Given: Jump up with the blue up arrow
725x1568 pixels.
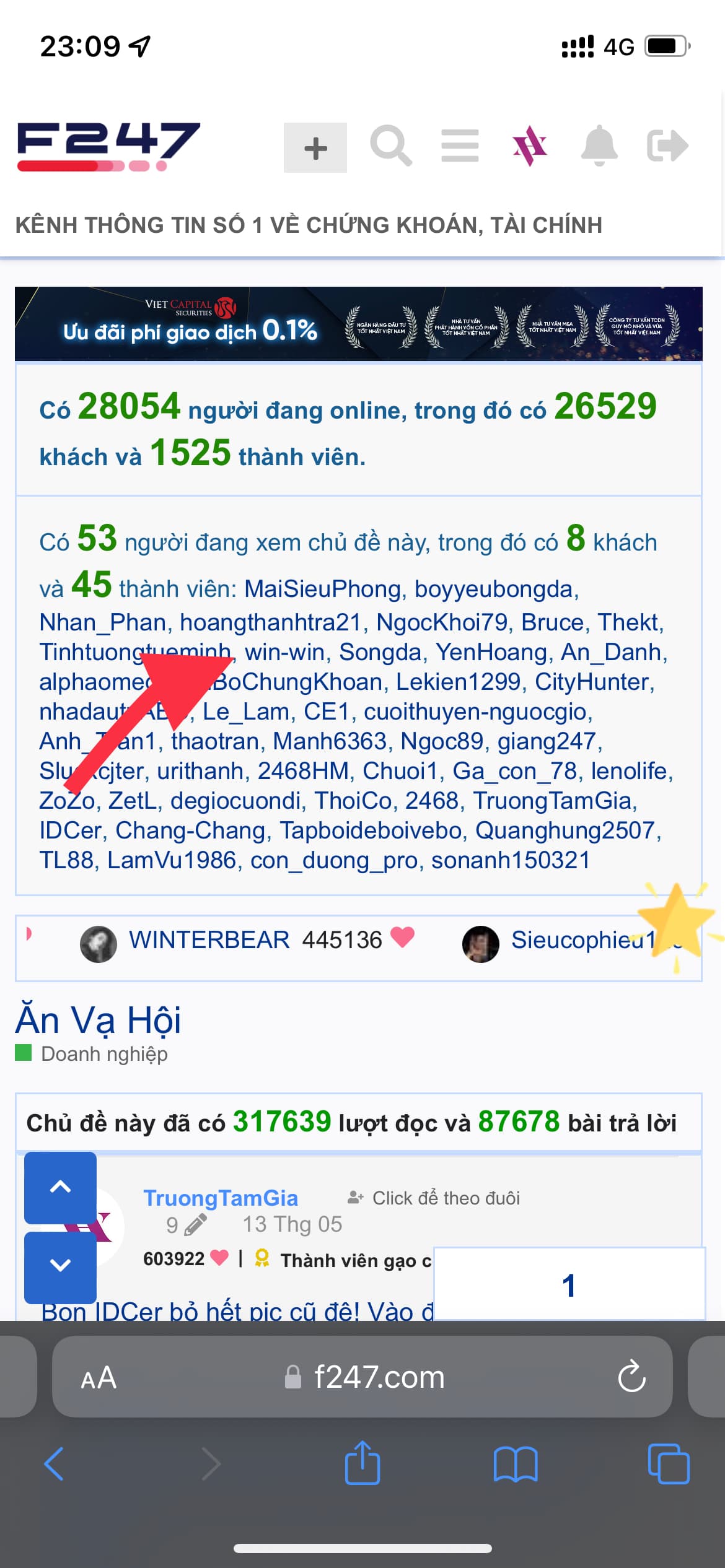Looking at the screenshot, I should coord(60,1187).
